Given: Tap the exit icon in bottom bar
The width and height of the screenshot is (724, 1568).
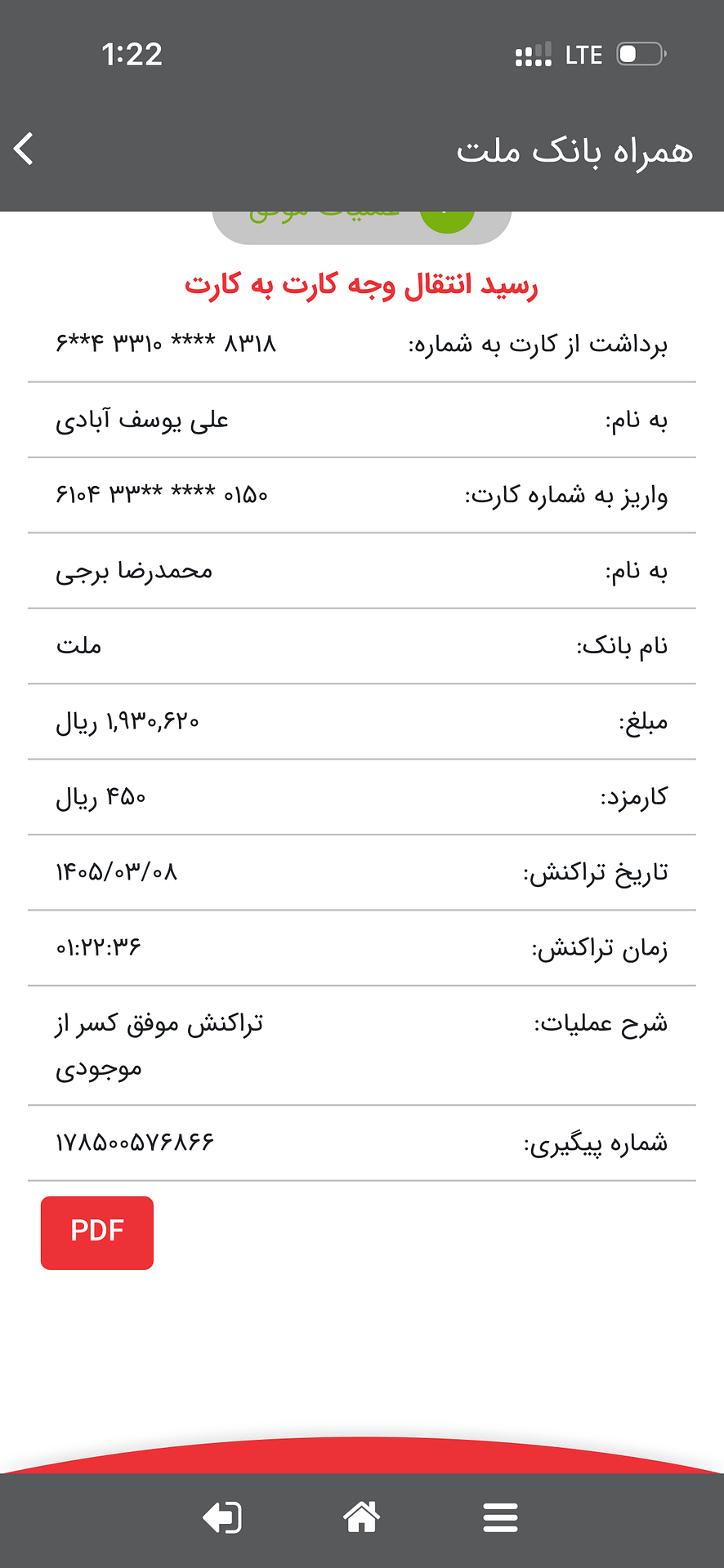Looking at the screenshot, I should point(222,1518).
